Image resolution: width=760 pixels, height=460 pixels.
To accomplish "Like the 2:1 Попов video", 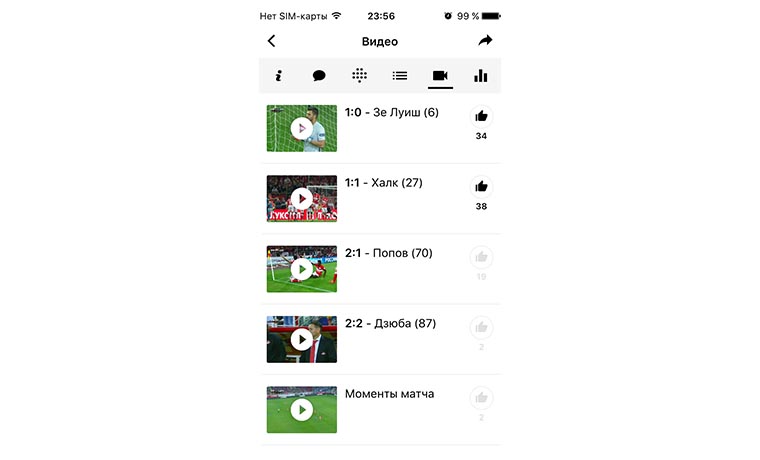I will pos(481,257).
